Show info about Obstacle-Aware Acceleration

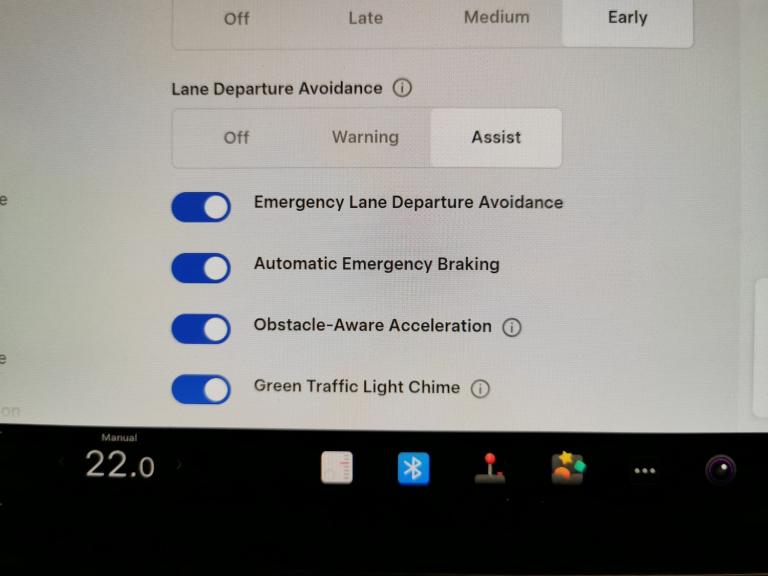coord(512,327)
